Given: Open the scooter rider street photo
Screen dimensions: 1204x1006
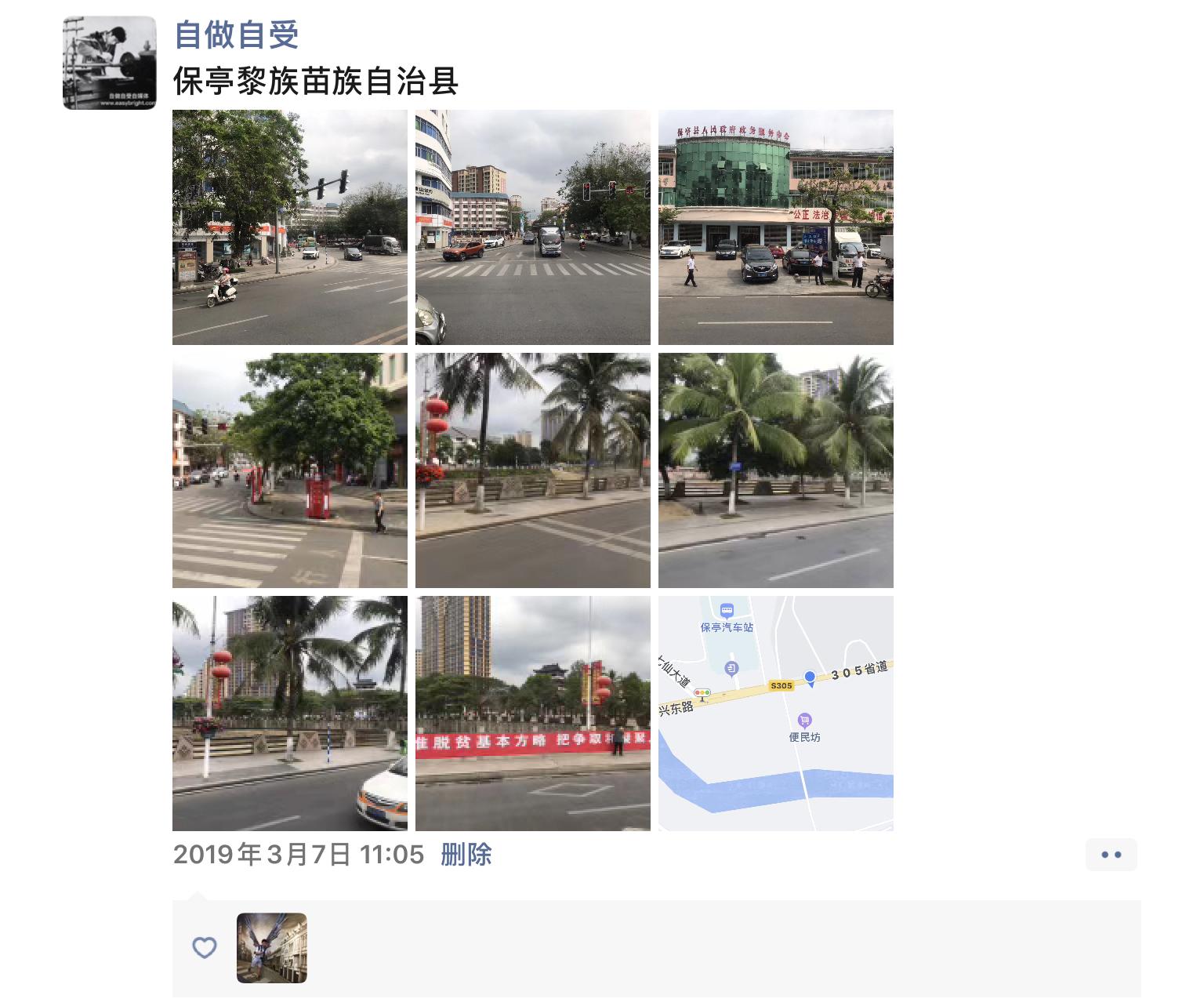Looking at the screenshot, I should 289,227.
